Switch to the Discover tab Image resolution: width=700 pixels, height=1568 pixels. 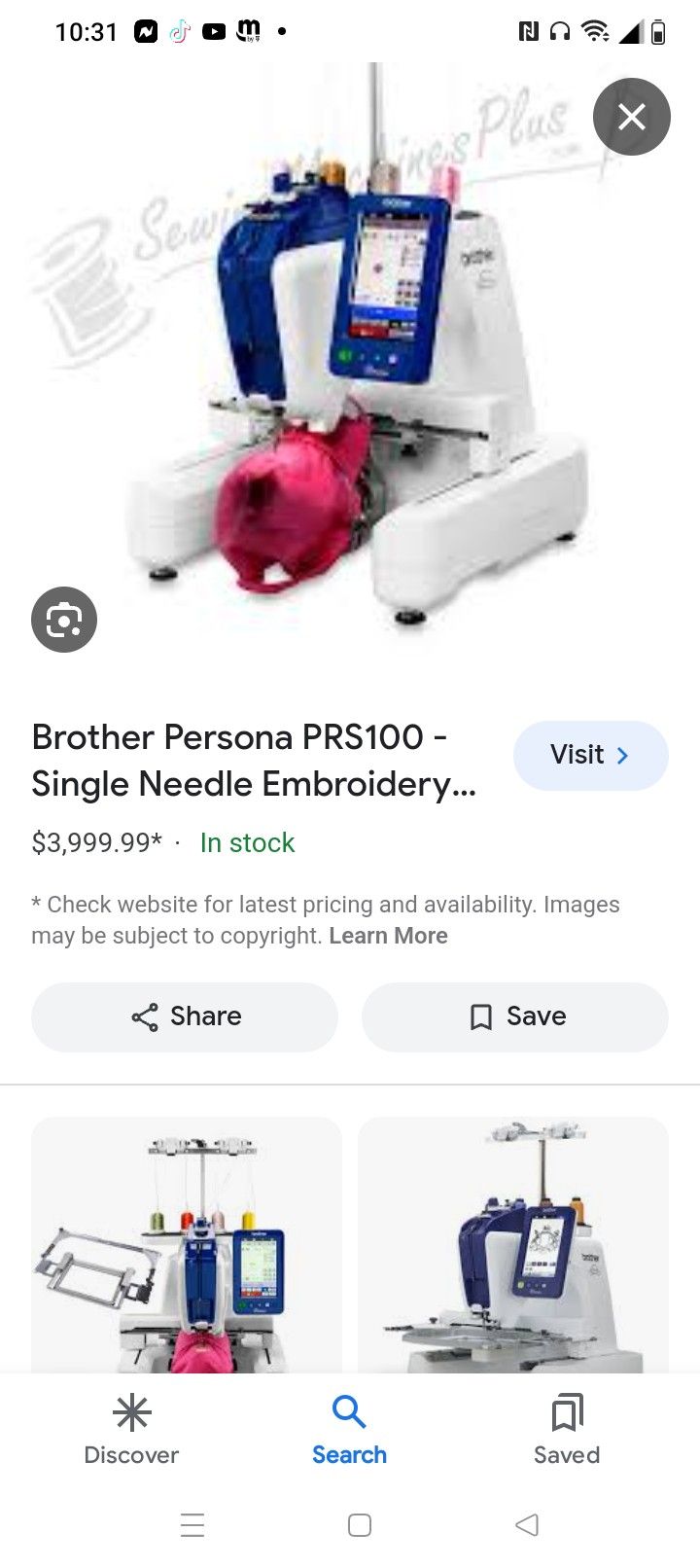131,1430
